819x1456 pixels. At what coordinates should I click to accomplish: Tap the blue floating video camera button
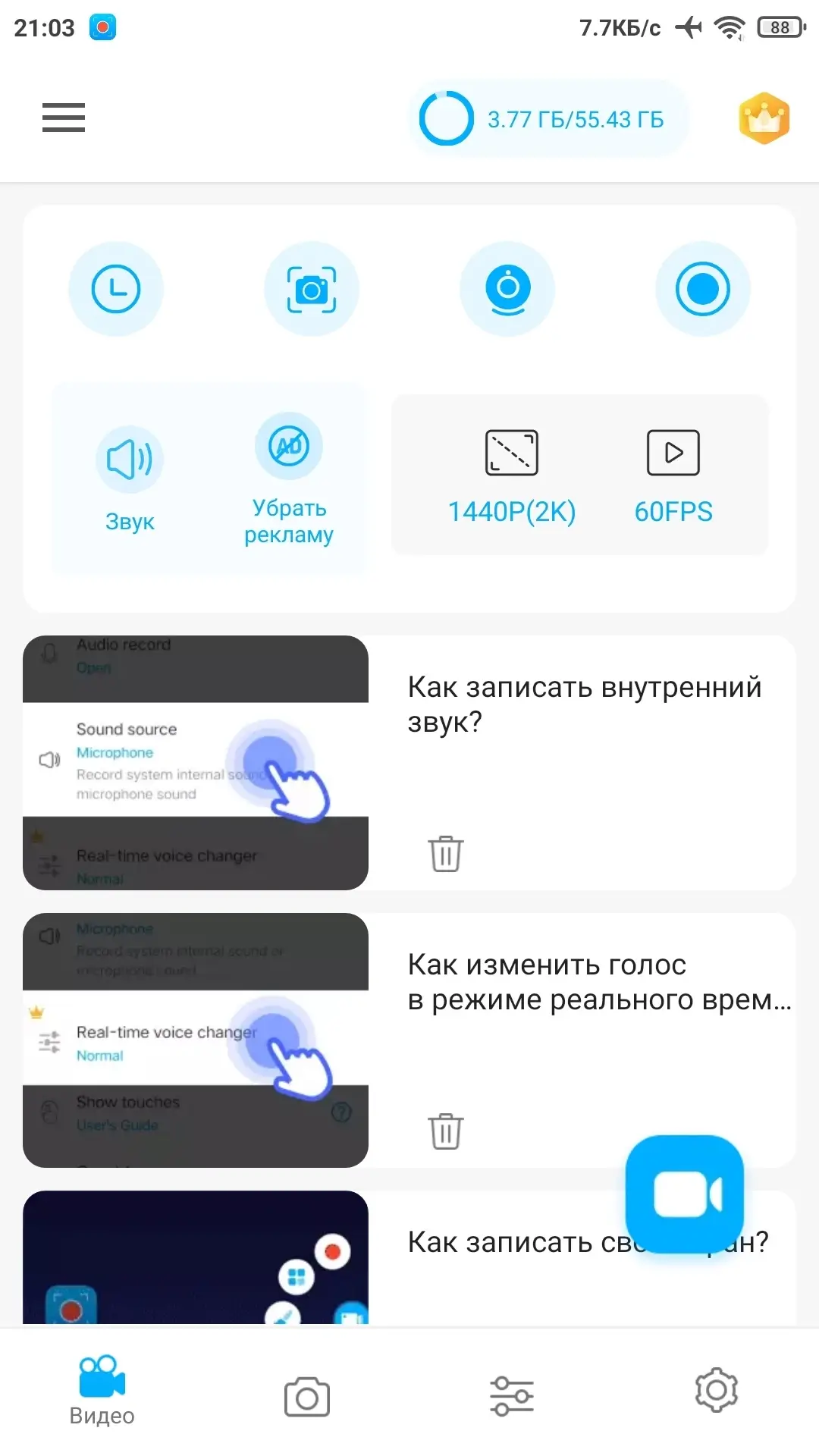(685, 1194)
